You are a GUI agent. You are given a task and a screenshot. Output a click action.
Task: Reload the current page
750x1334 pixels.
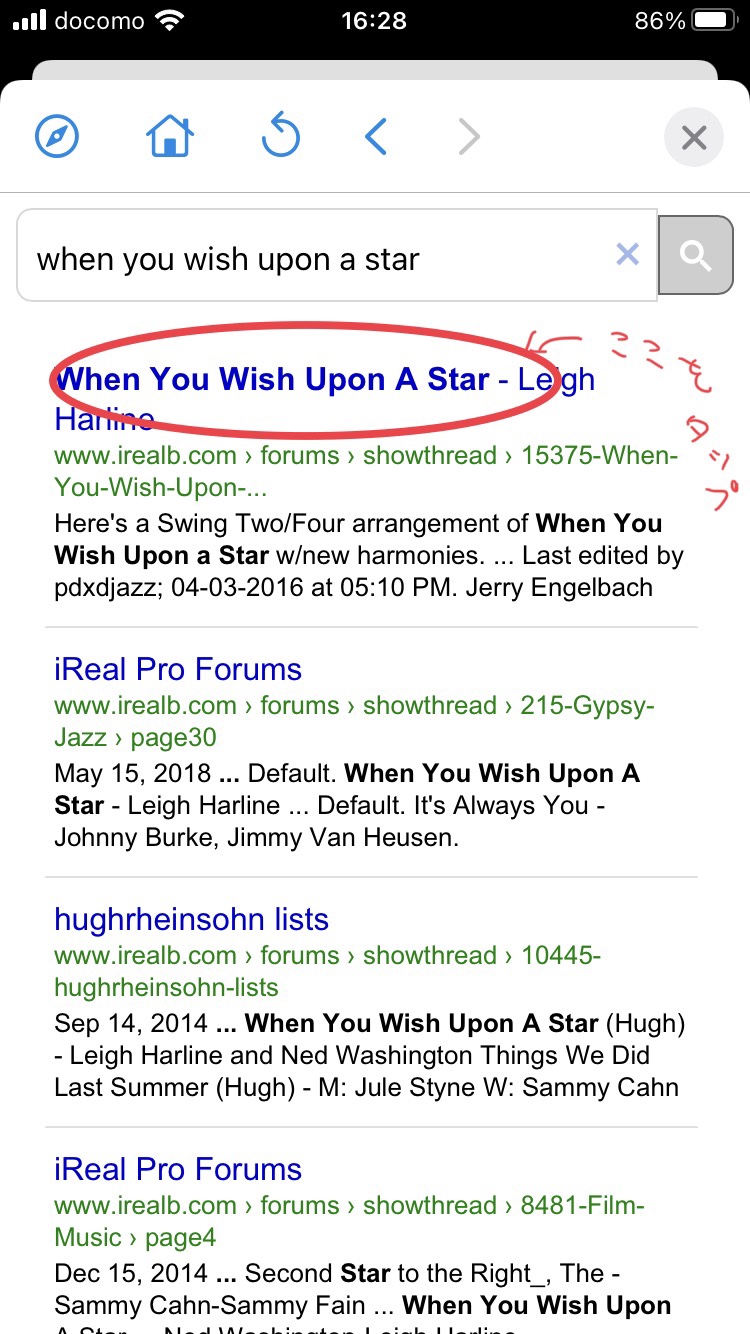click(281, 136)
